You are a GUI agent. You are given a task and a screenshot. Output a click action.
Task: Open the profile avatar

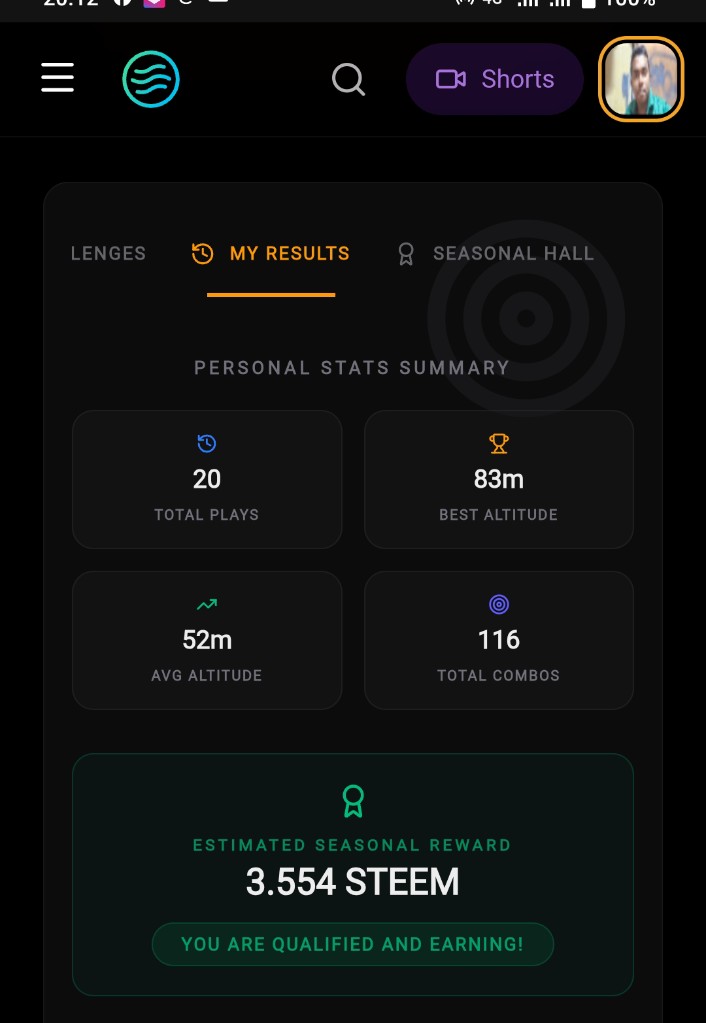pos(641,79)
